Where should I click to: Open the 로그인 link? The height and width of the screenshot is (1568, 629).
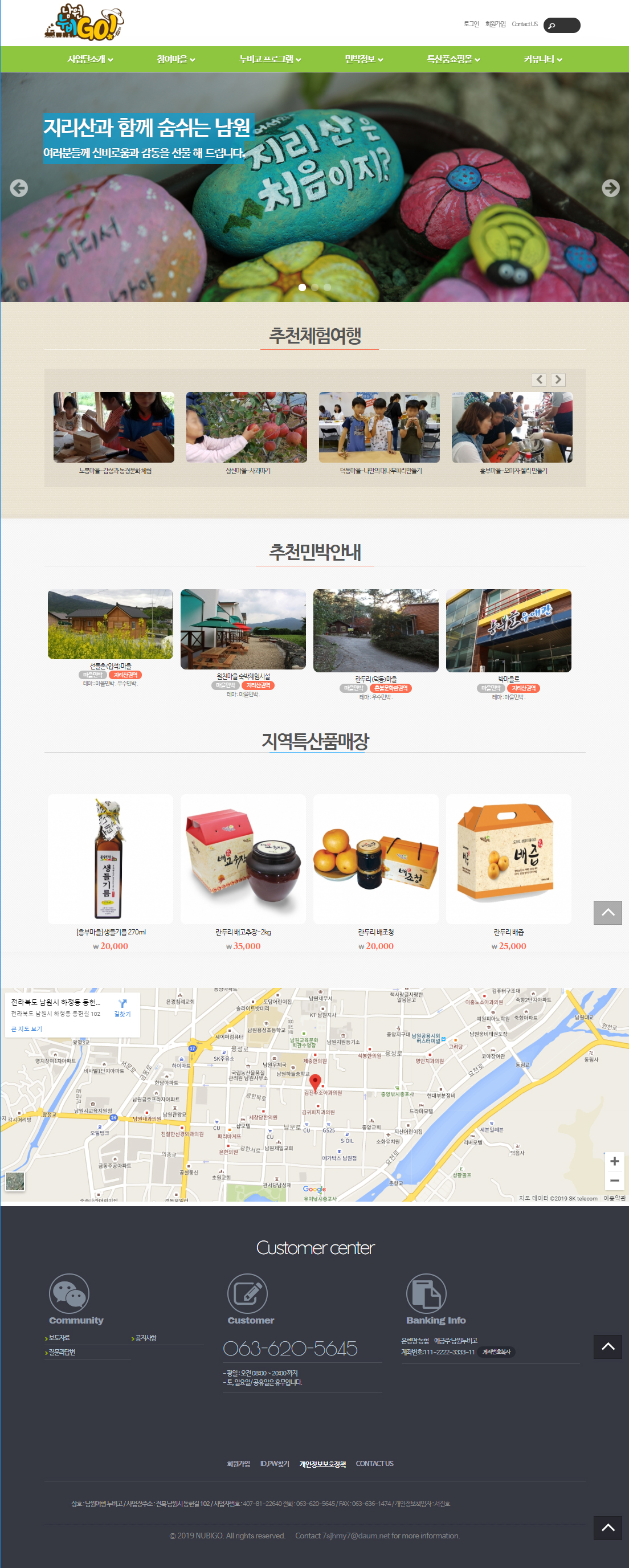pos(471,24)
